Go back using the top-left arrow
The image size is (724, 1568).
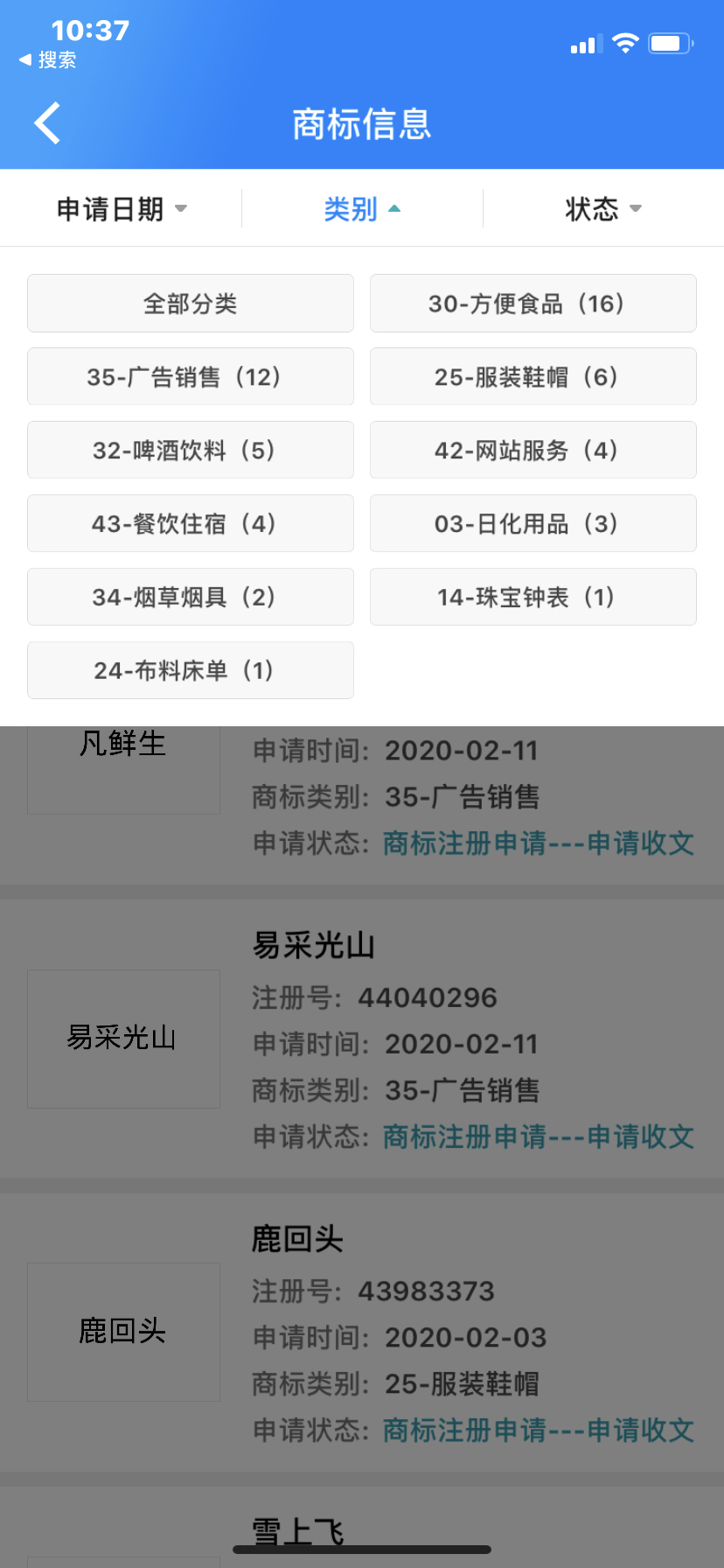[x=47, y=123]
